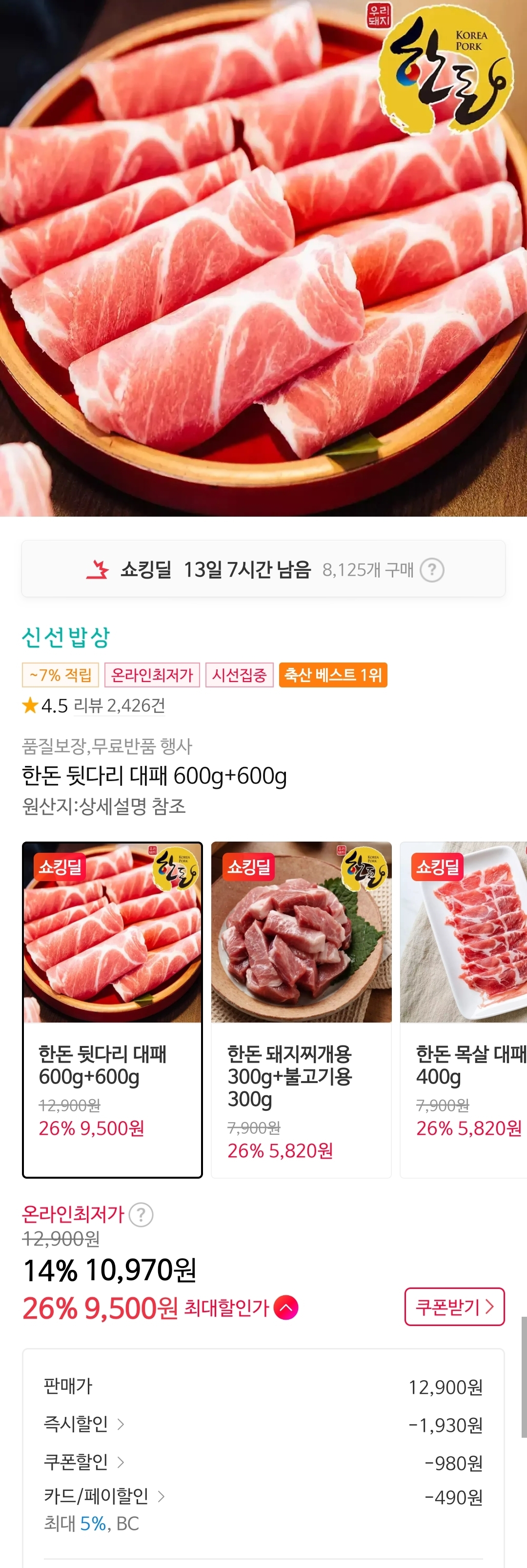Show 온라인최저가 help info
This screenshot has height=1568, width=527.
(141, 1215)
